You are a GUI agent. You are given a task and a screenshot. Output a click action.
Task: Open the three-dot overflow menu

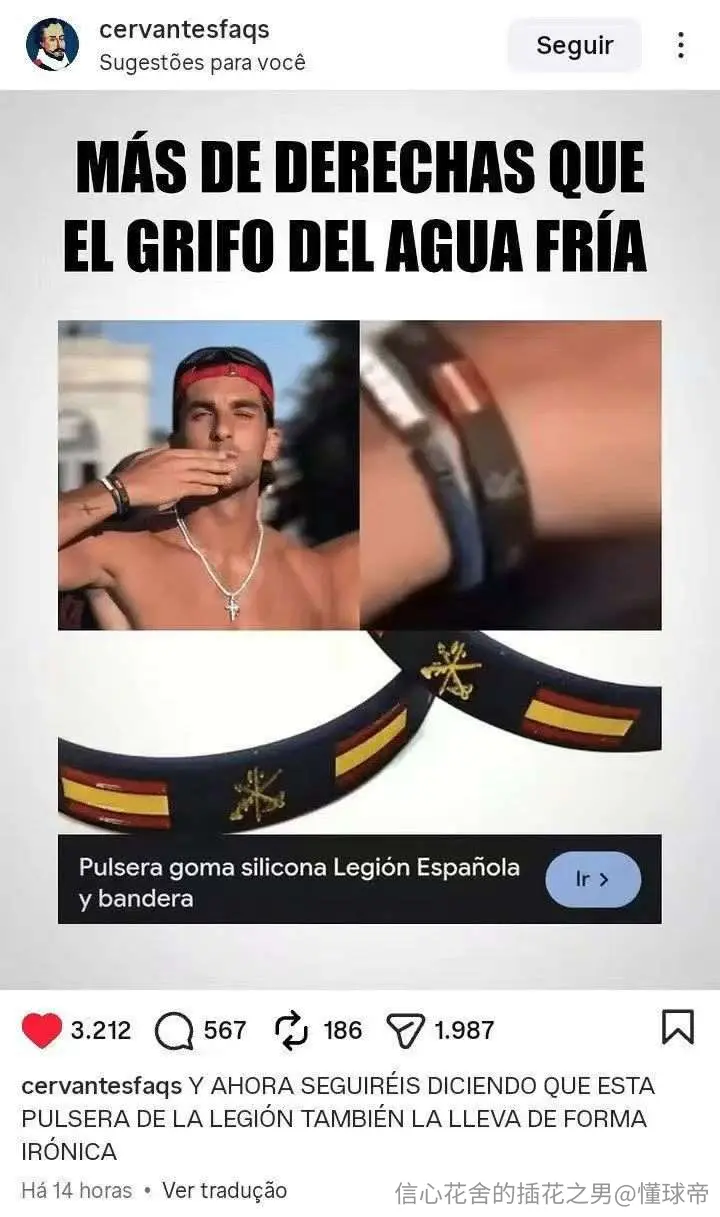coord(681,45)
